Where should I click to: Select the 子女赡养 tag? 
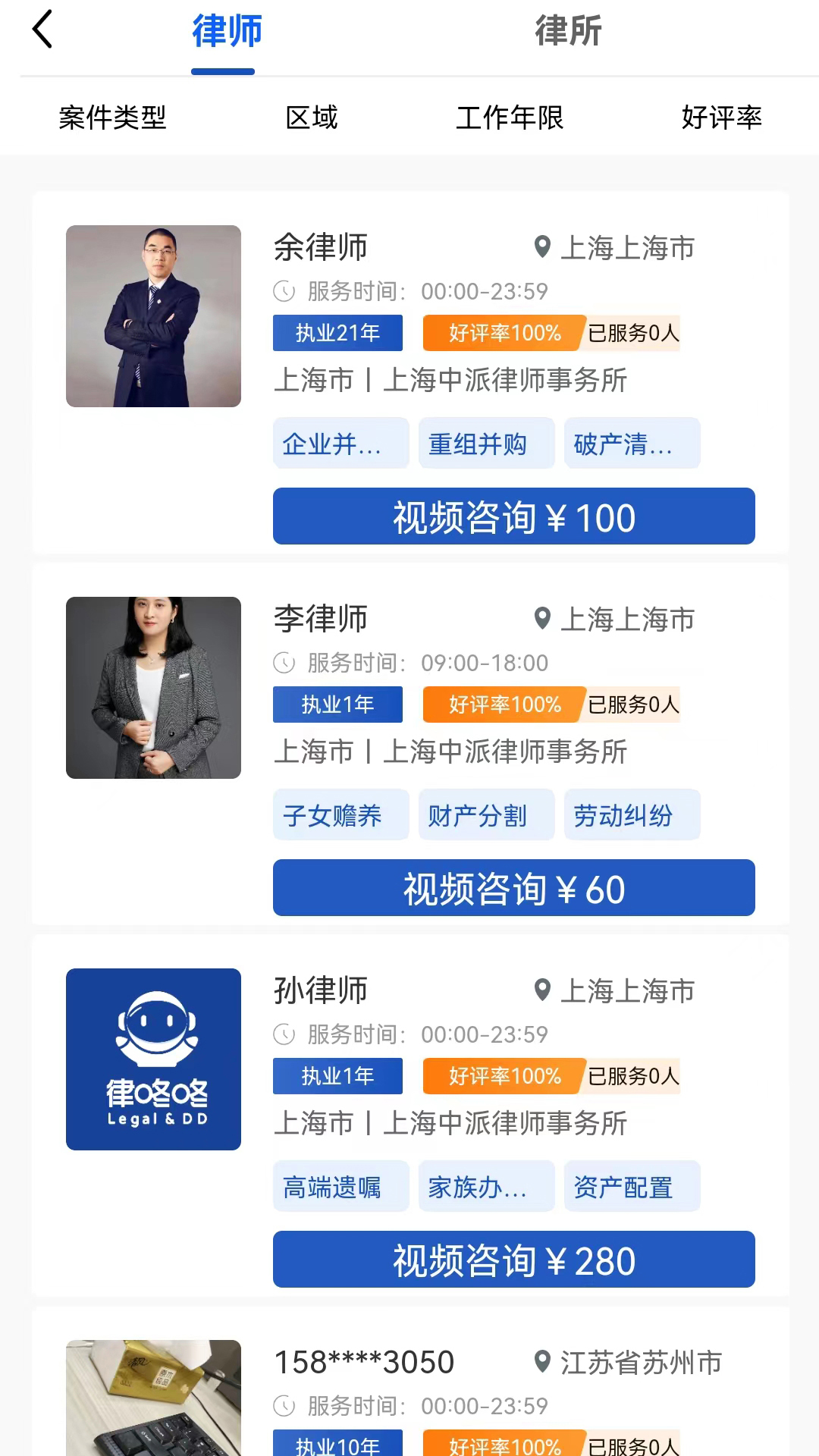point(340,814)
